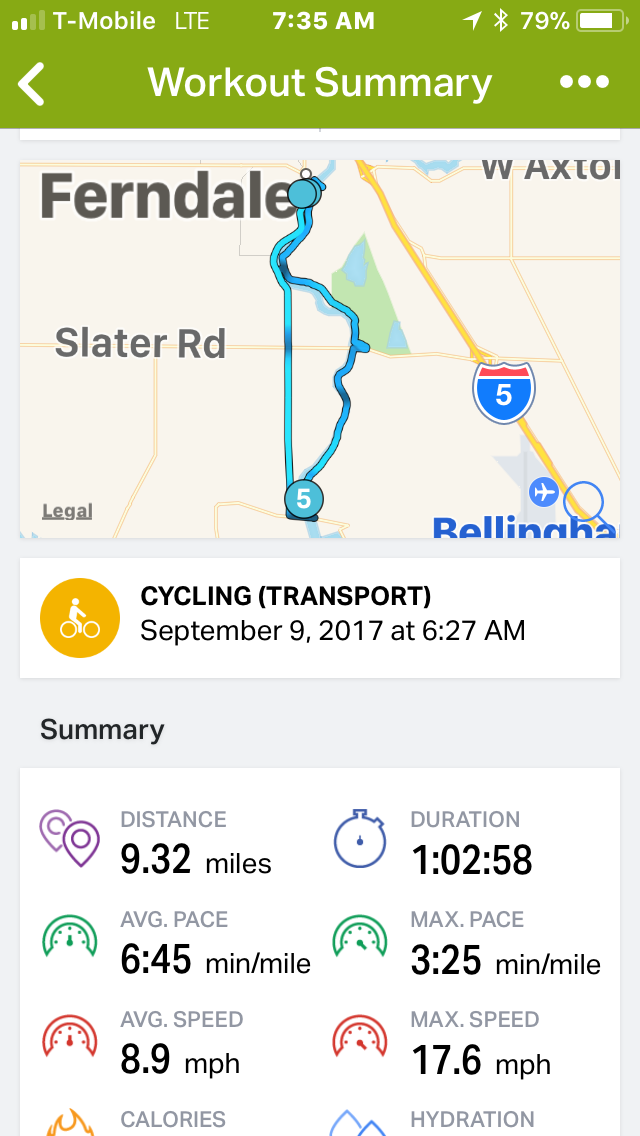
Task: Open the workout route map
Action: point(320,349)
